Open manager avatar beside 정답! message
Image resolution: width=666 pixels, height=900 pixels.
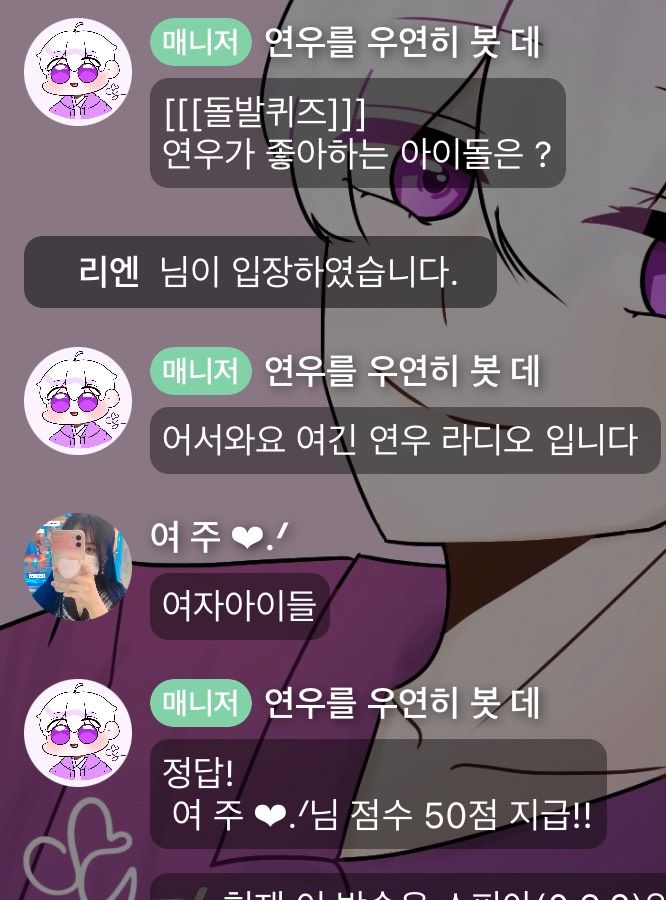78,733
